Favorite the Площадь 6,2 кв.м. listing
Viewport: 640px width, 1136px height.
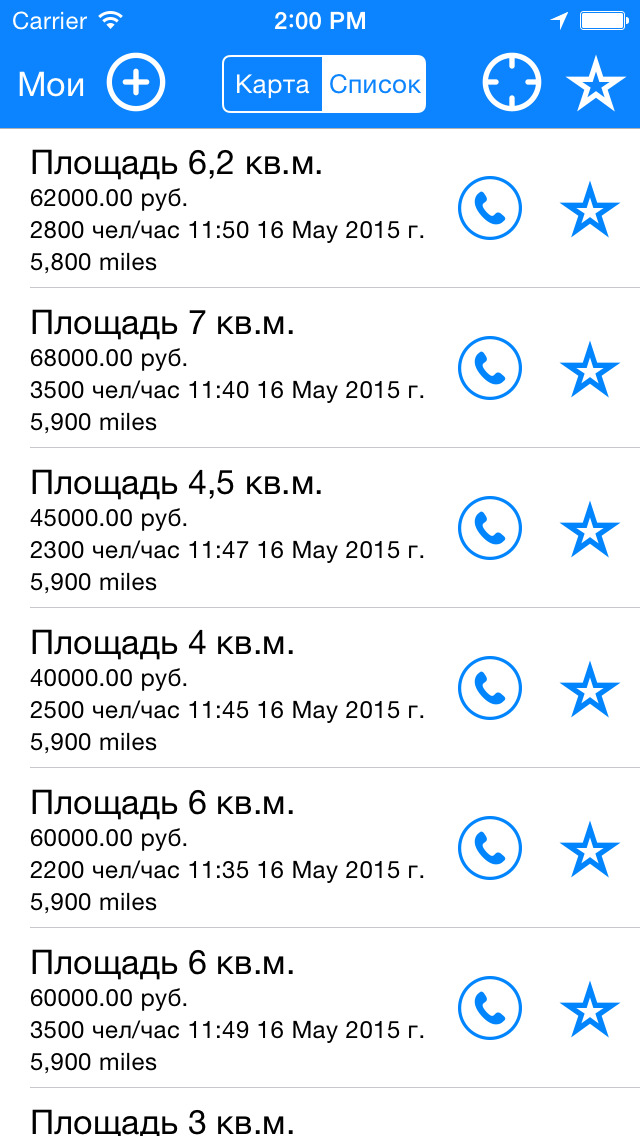[589, 209]
